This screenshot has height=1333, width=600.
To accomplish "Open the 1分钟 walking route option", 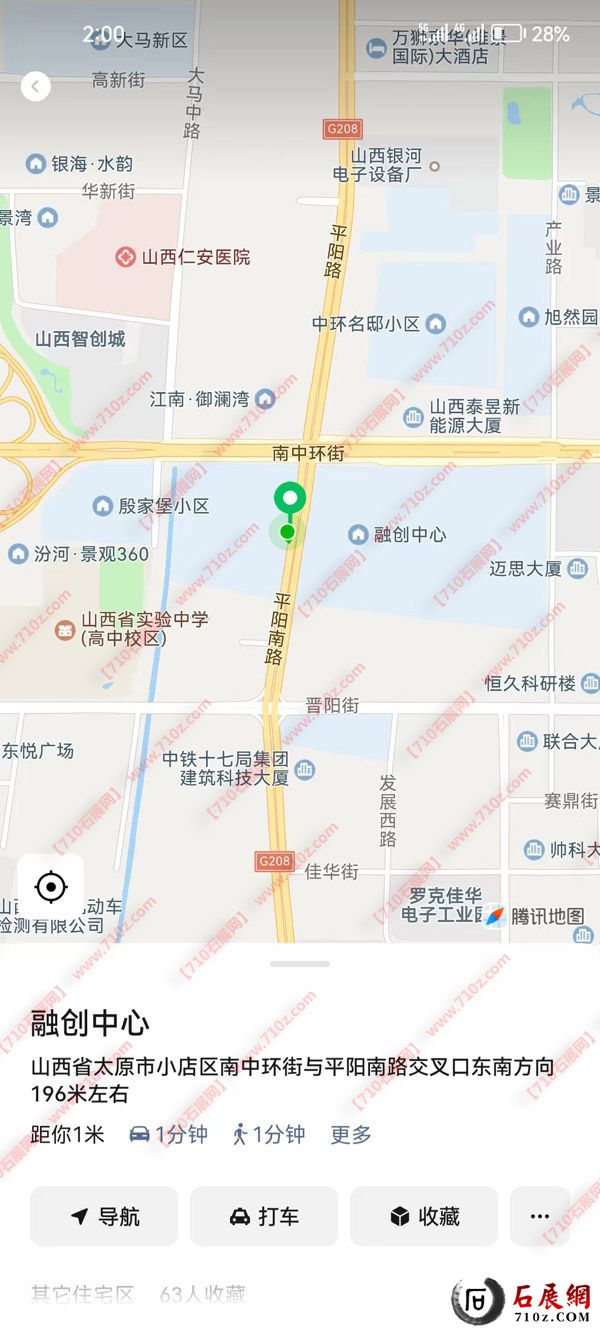I will [x=268, y=1134].
